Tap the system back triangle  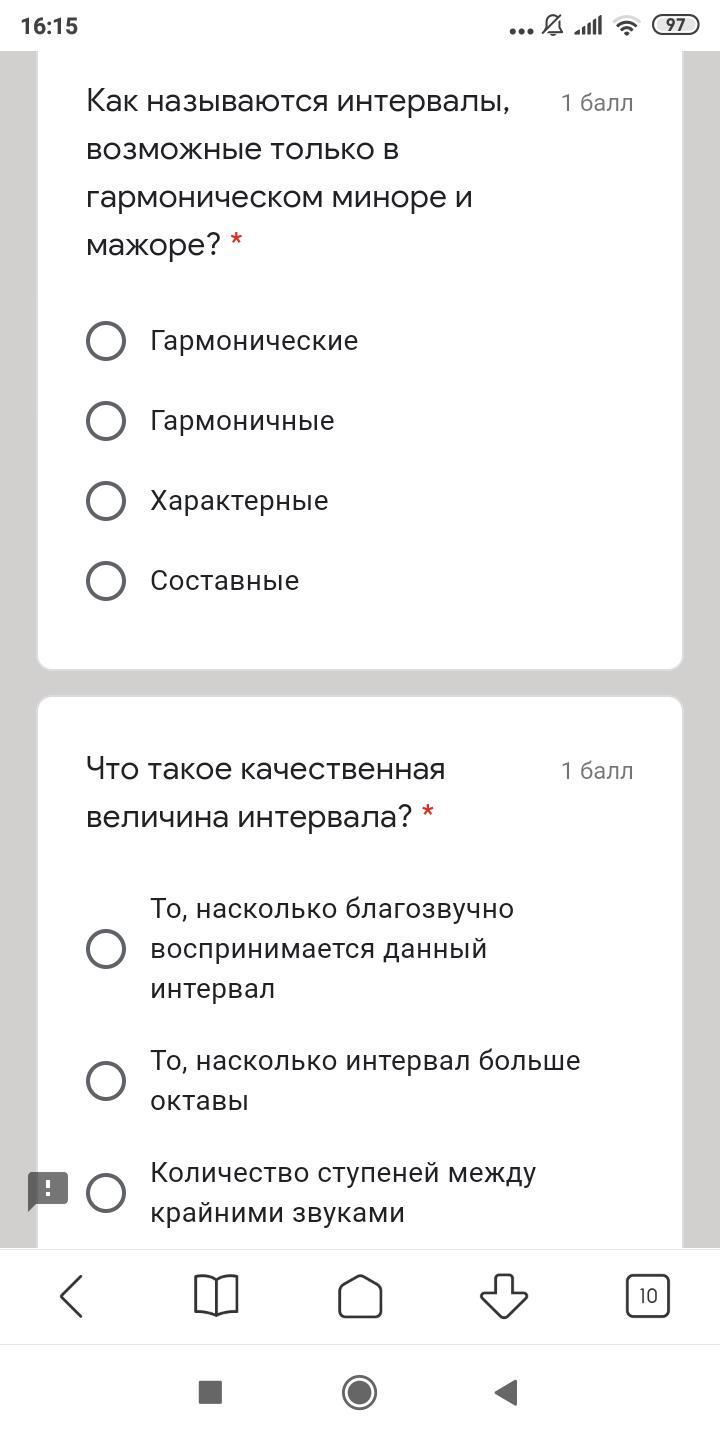pyautogui.click(x=506, y=1392)
